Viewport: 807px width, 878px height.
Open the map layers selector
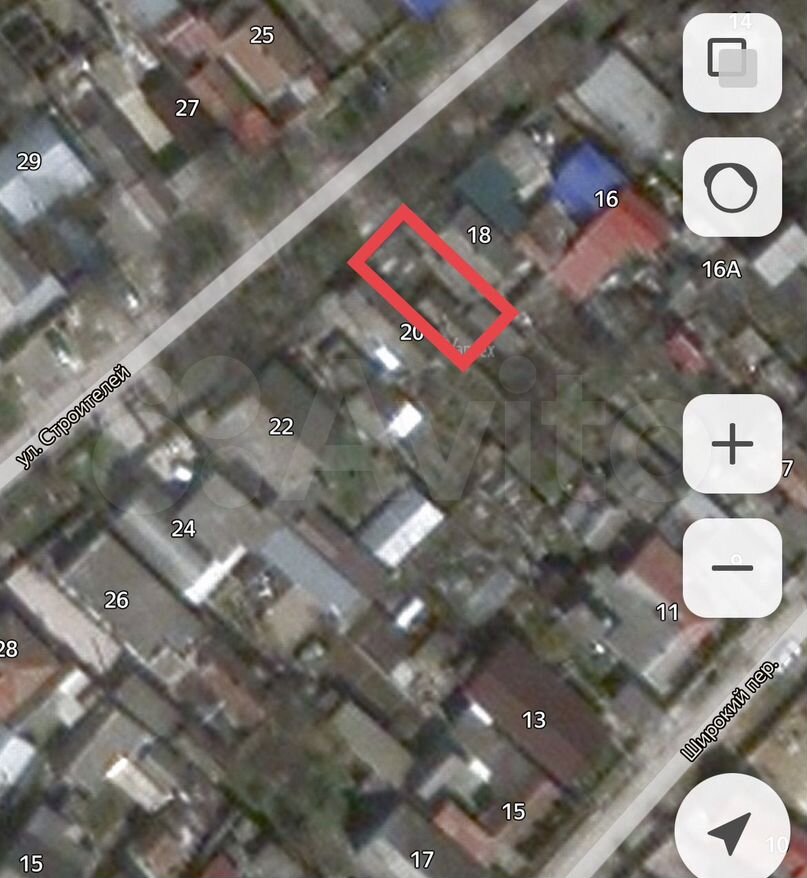[731, 62]
